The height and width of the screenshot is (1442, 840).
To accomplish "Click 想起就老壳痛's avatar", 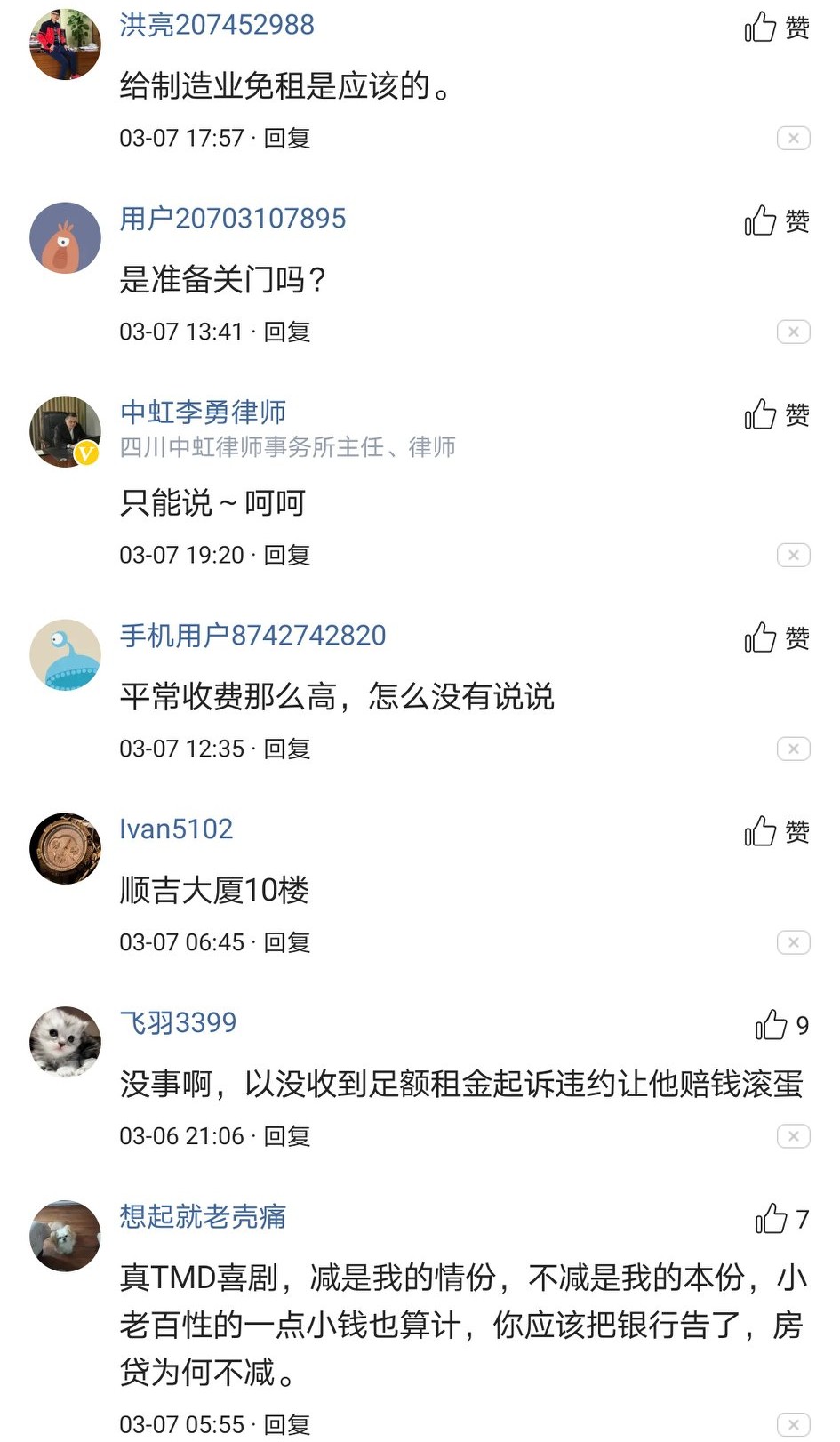I will click(64, 1236).
